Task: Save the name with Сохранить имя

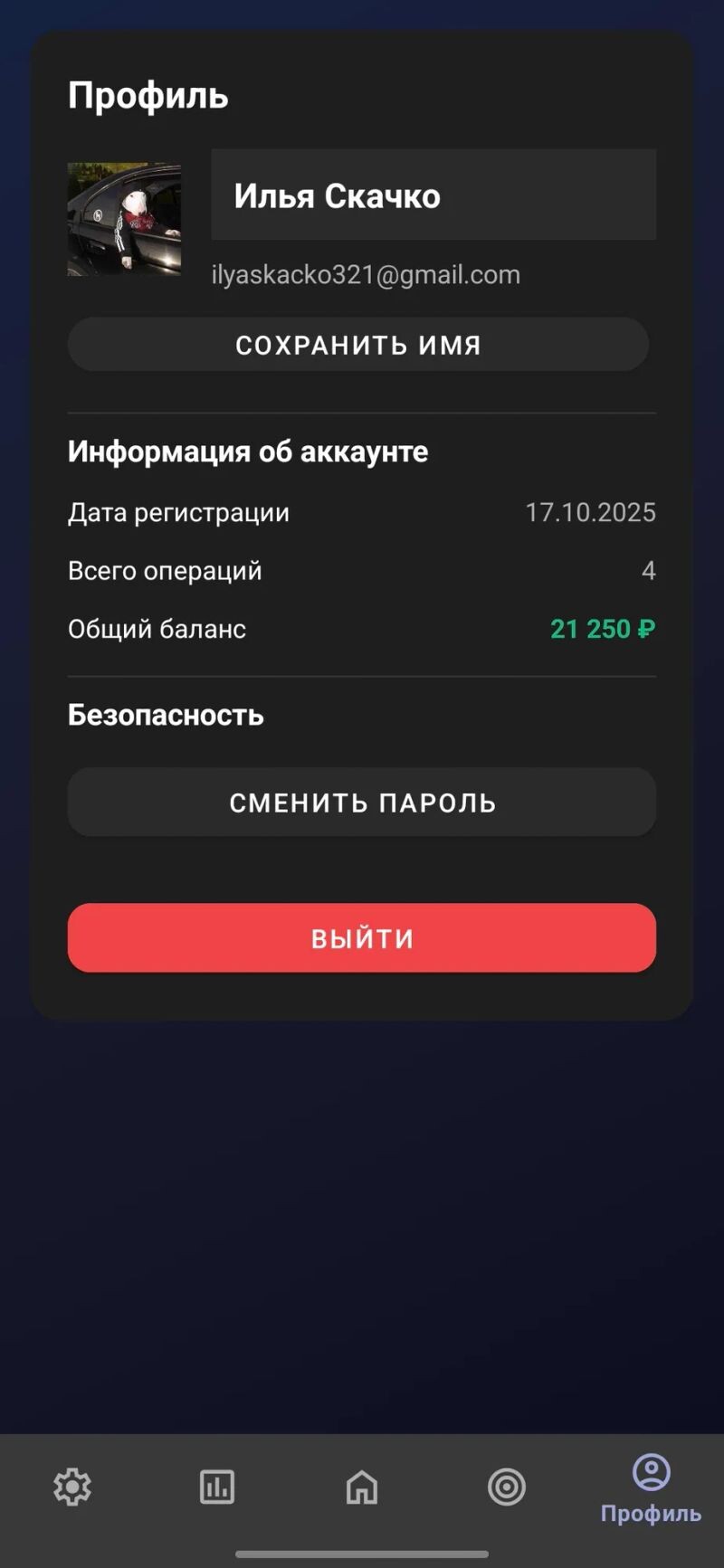Action: [358, 345]
